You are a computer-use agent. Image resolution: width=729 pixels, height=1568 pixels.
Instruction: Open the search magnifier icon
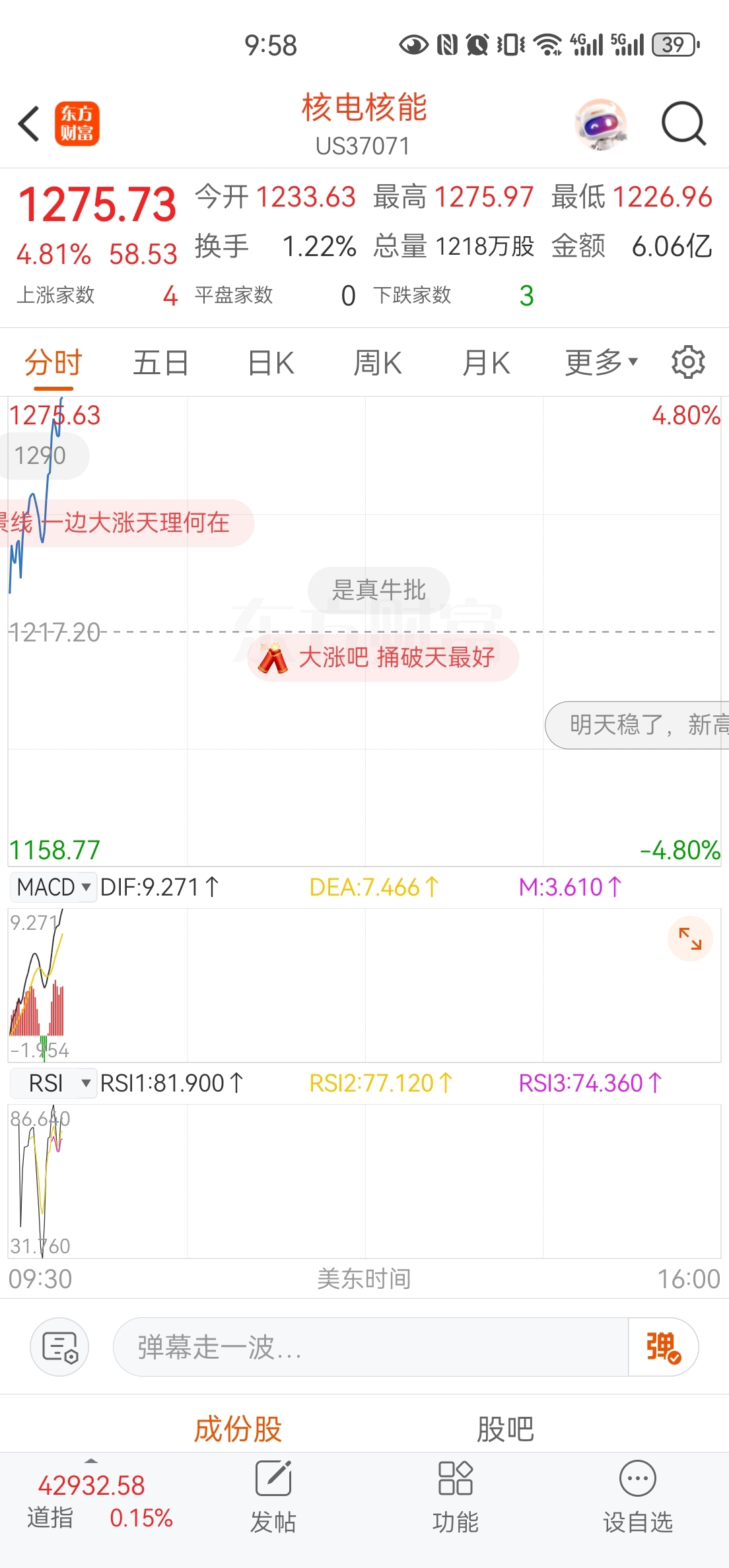[683, 123]
